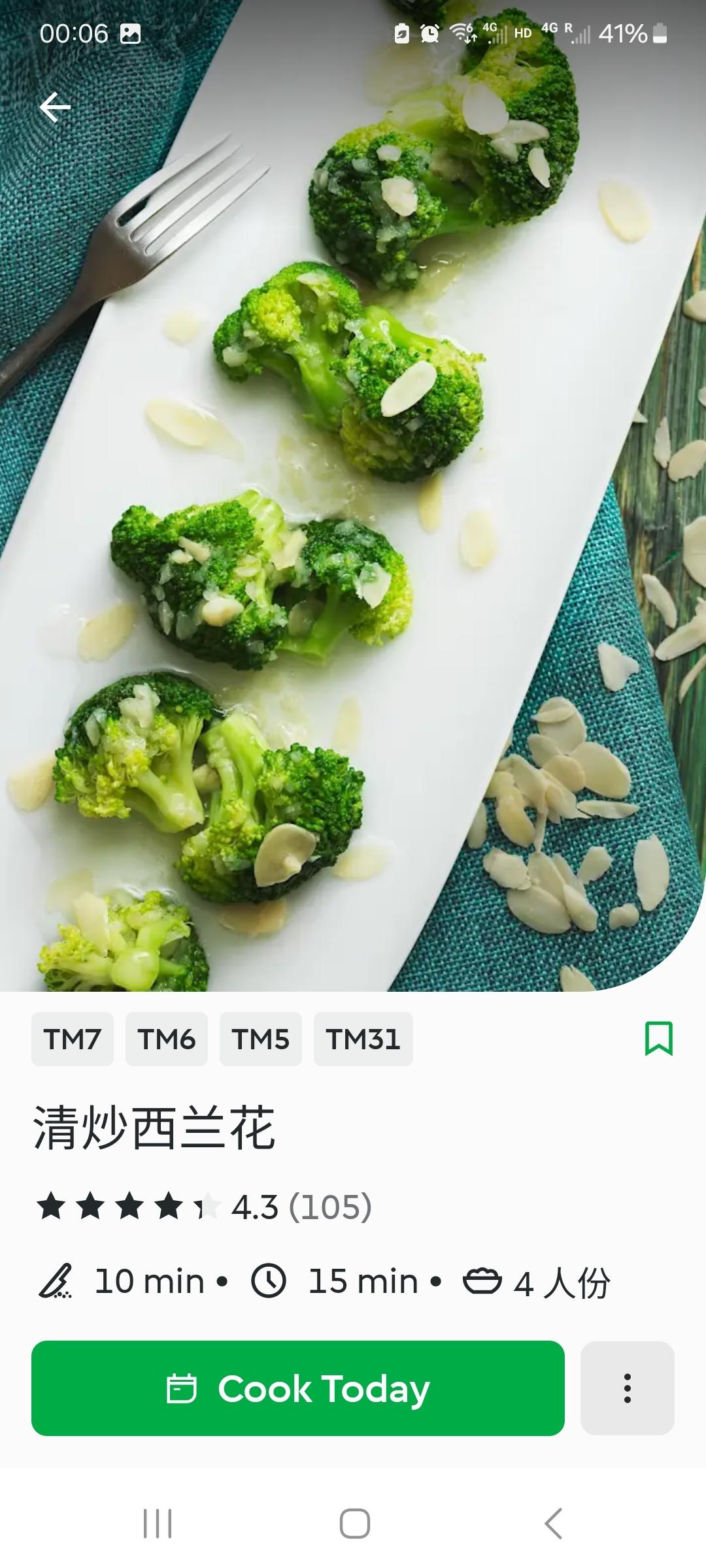Select the TM5 device chip
The width and height of the screenshot is (706, 1568).
(260, 1039)
